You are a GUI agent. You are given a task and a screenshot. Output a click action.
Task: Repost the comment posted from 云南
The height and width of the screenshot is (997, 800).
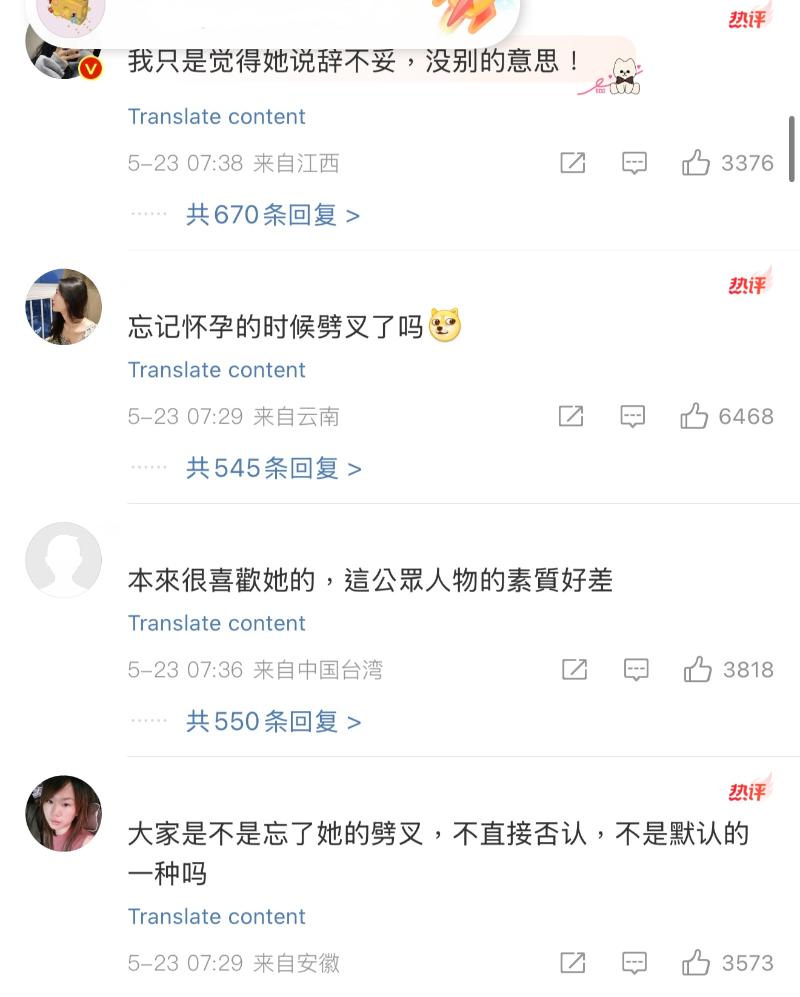571,416
